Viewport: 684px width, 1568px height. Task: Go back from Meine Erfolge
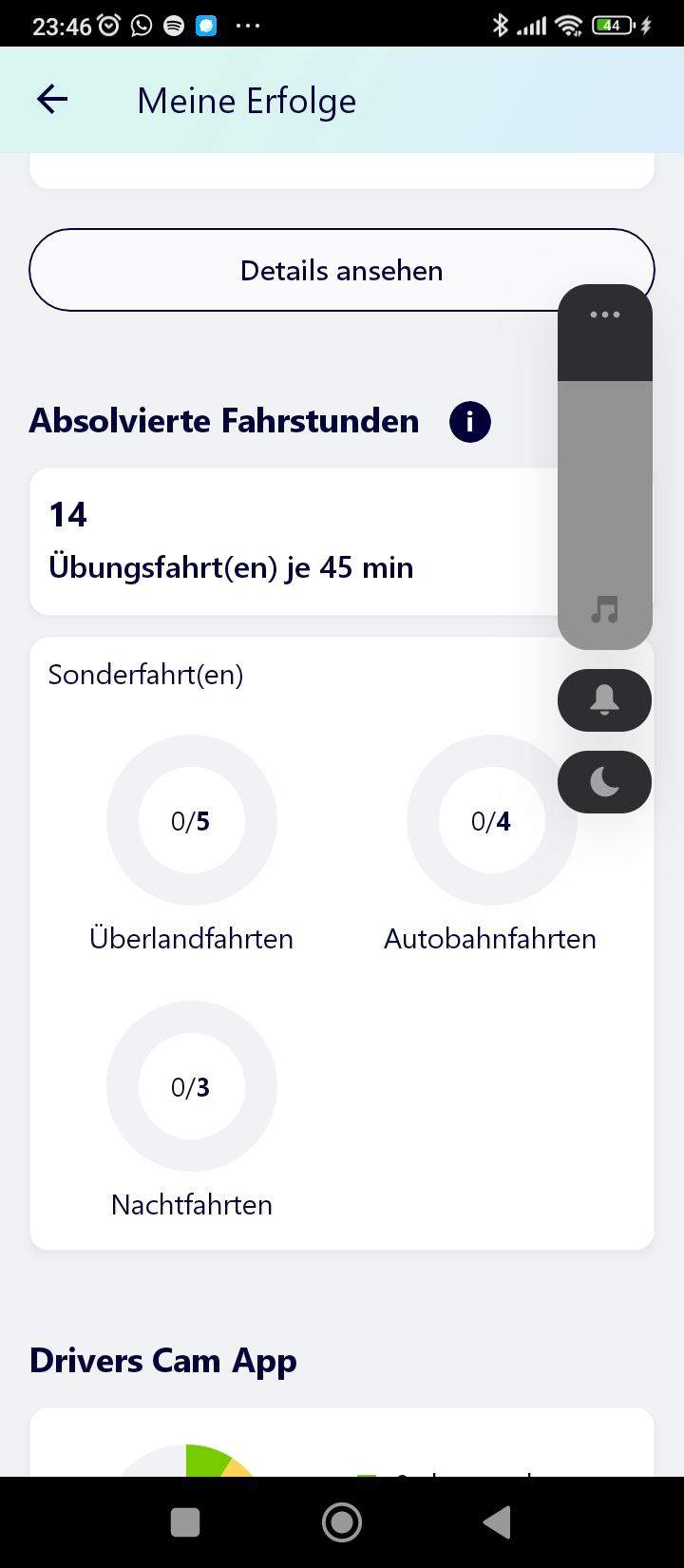(52, 100)
